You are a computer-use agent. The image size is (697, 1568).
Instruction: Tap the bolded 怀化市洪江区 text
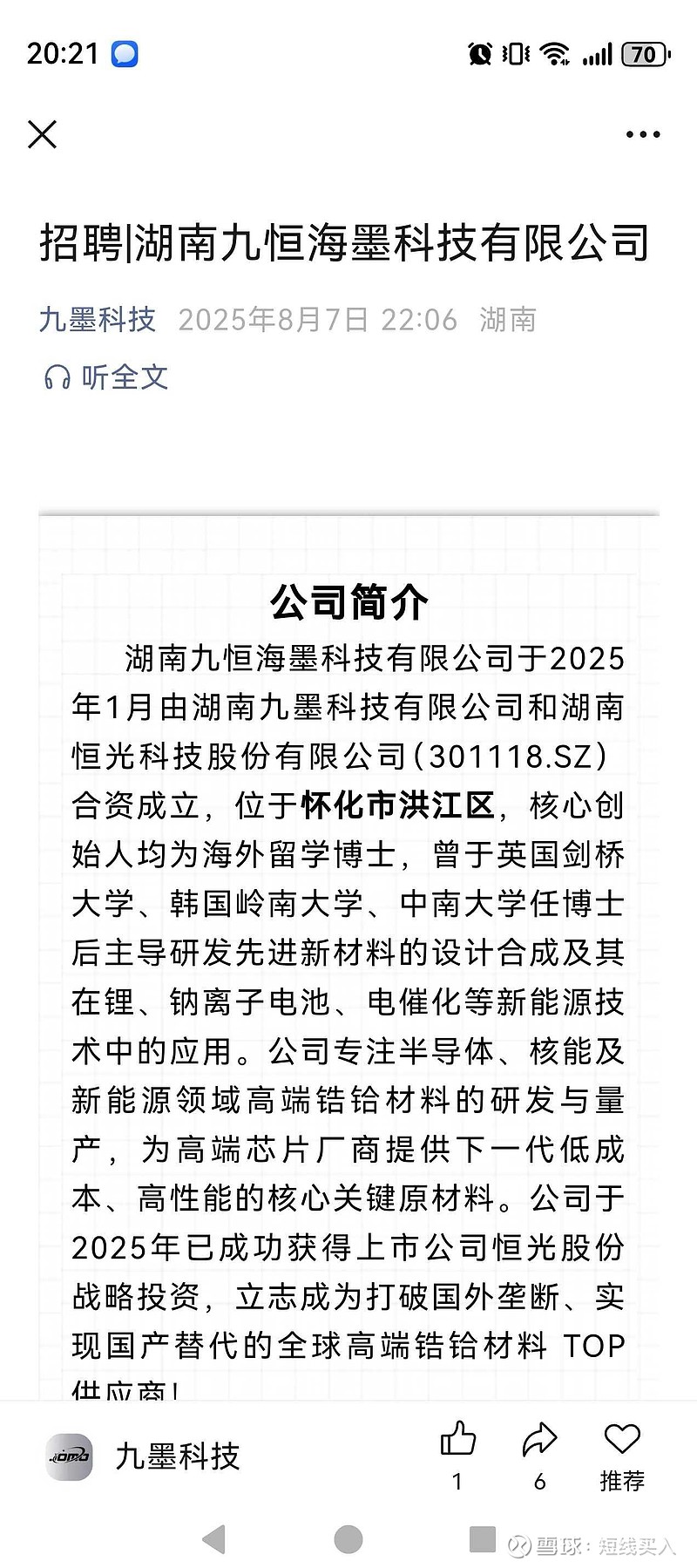tap(396, 806)
